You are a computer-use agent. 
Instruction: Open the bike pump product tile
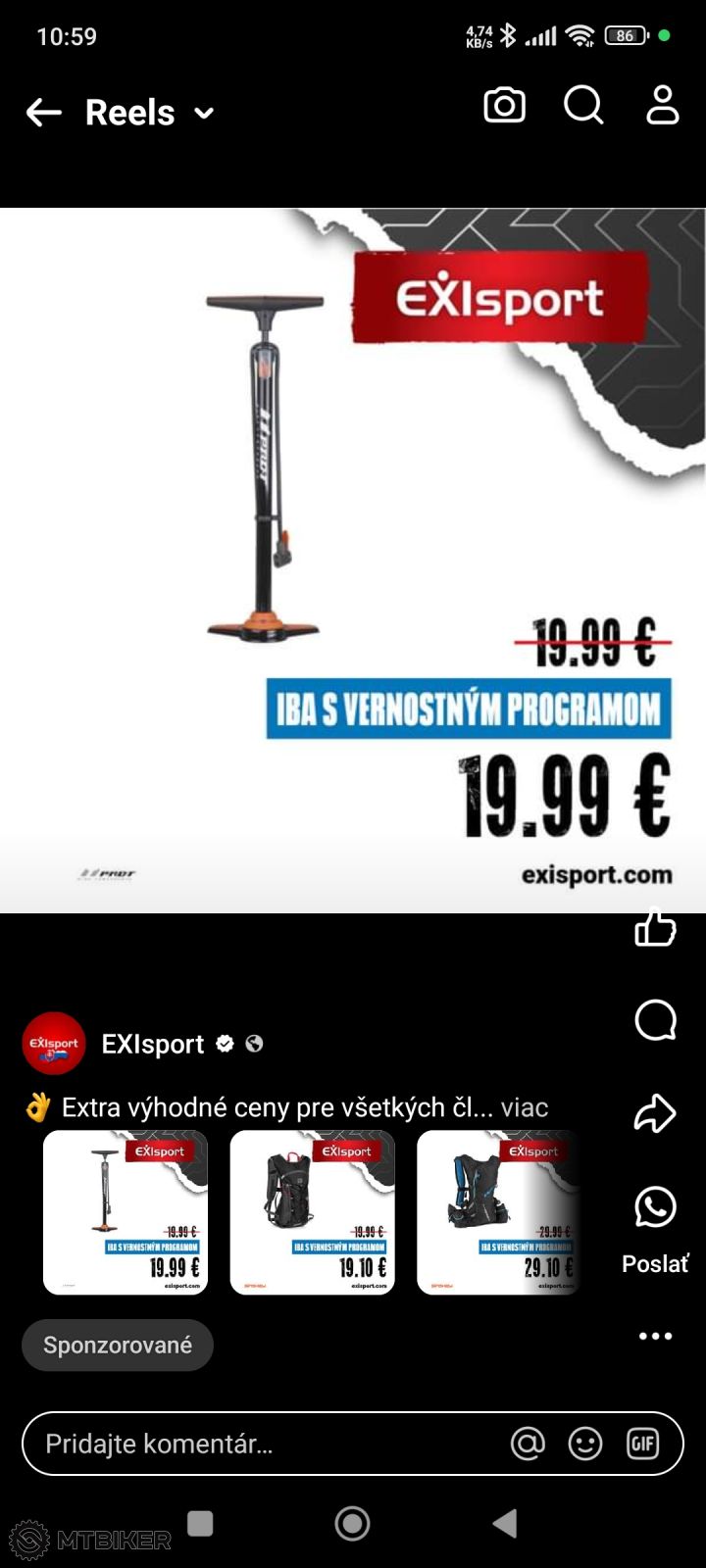pos(126,1212)
